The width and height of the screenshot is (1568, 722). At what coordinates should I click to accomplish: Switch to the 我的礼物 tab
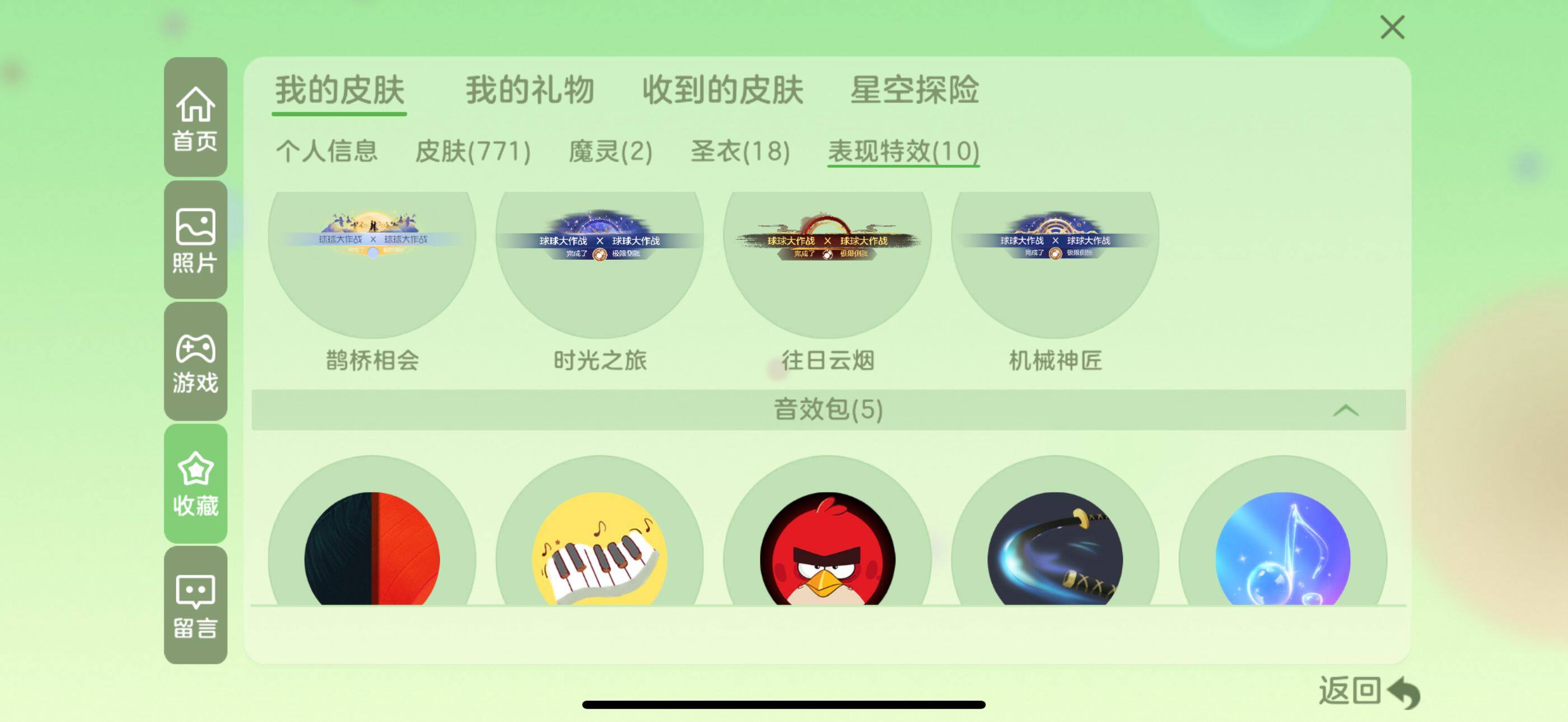click(530, 91)
